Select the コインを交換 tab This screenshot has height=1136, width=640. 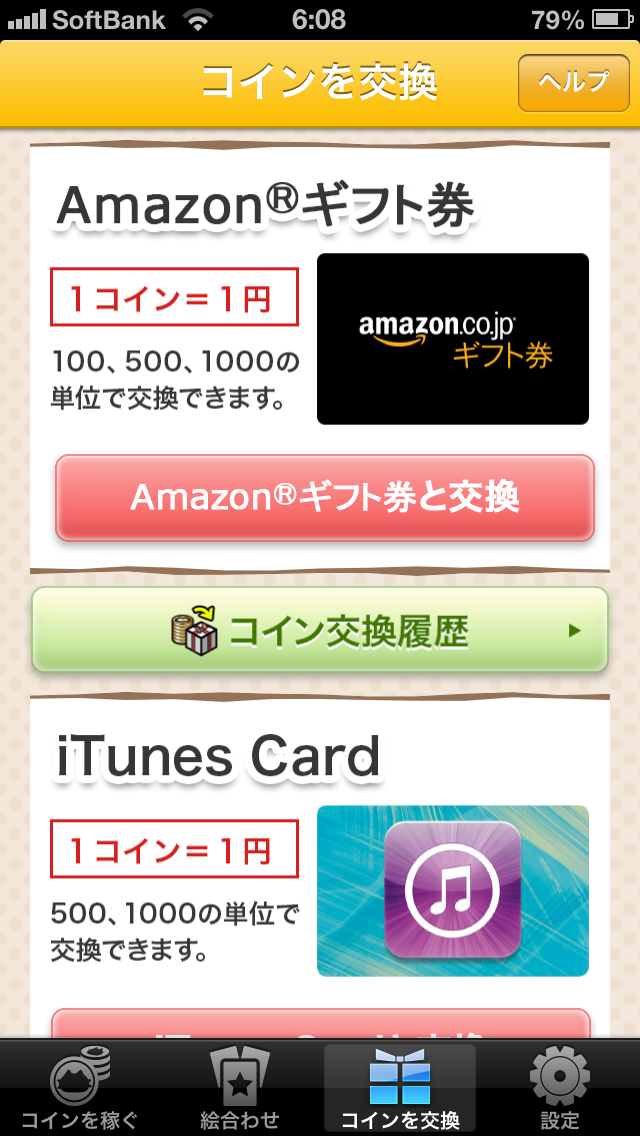[400, 1090]
